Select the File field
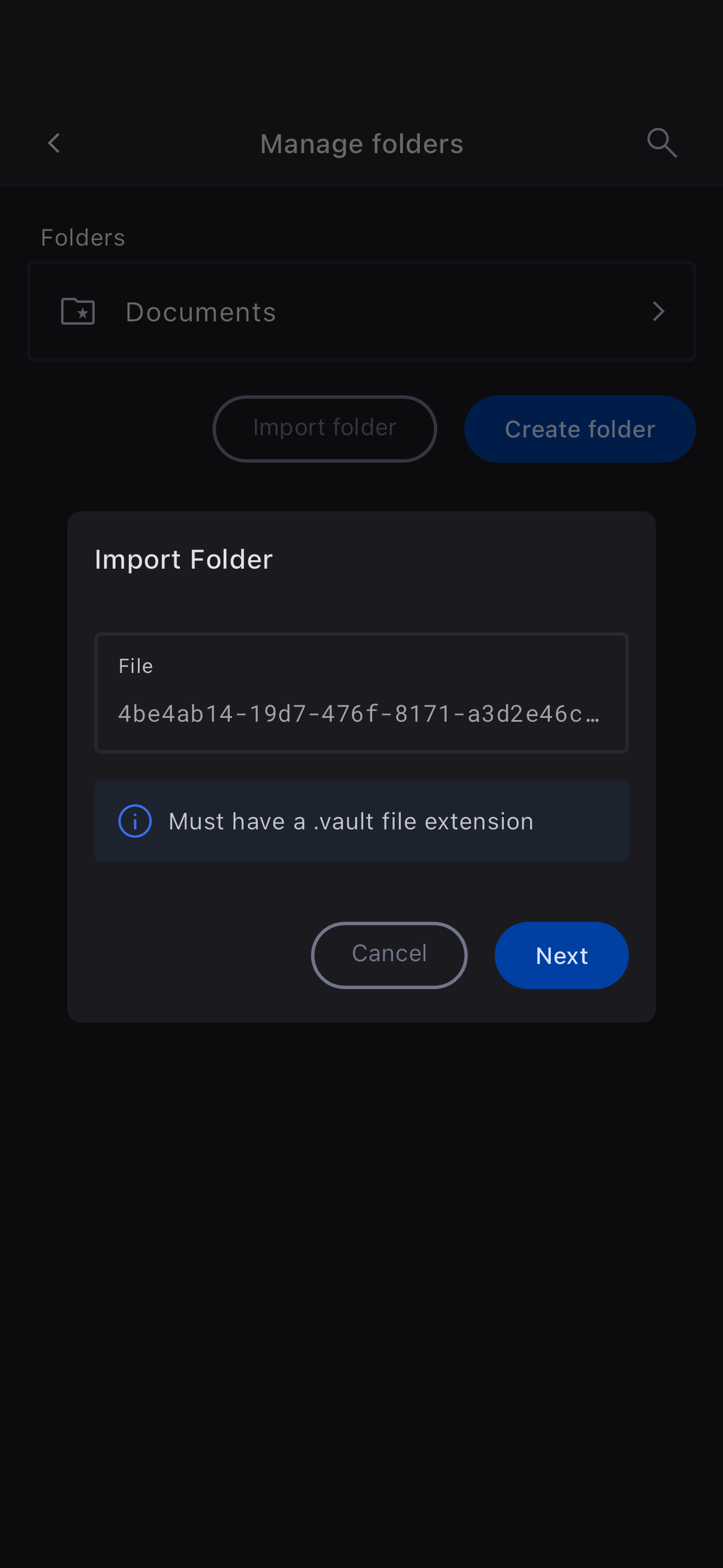 click(361, 693)
